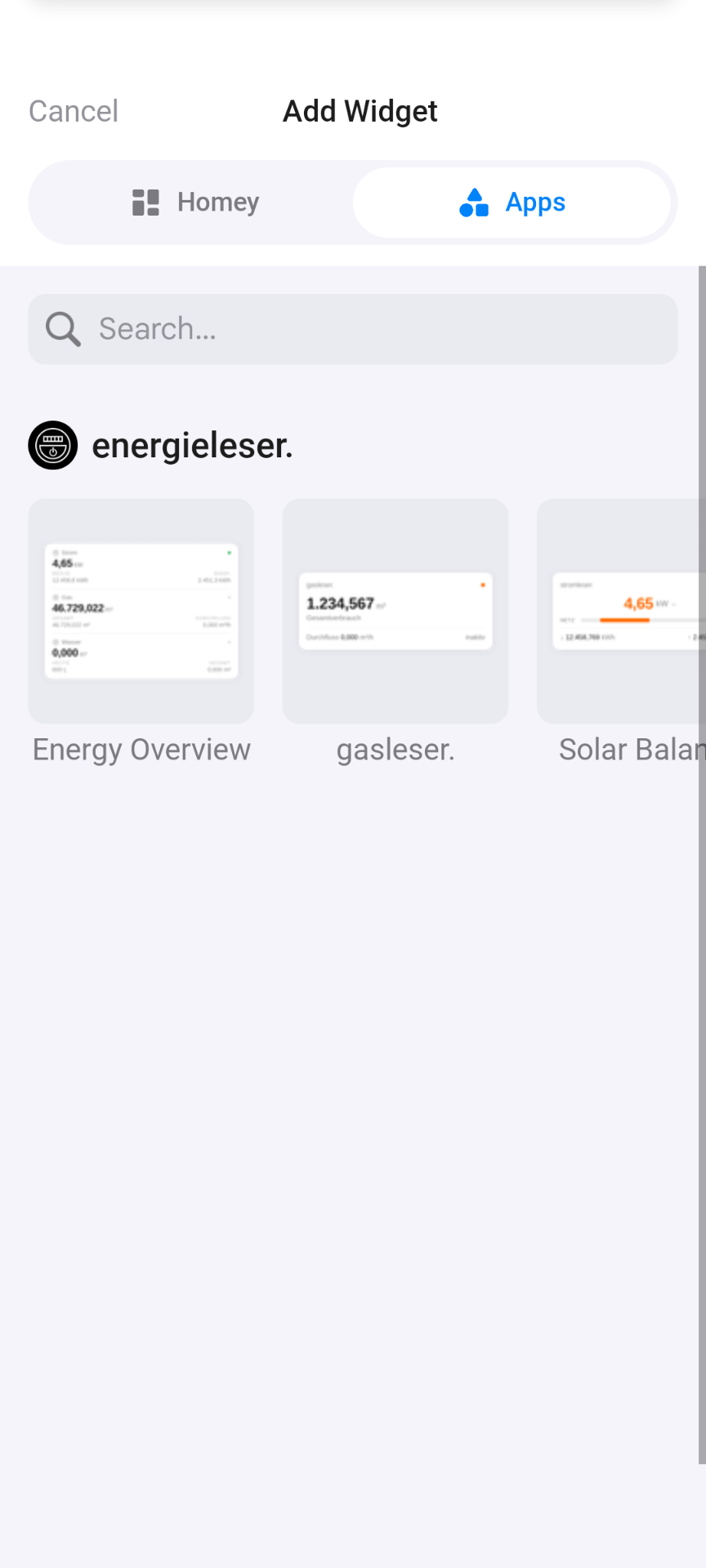Pick the gasleser. widget
The image size is (706, 1568).
click(395, 612)
